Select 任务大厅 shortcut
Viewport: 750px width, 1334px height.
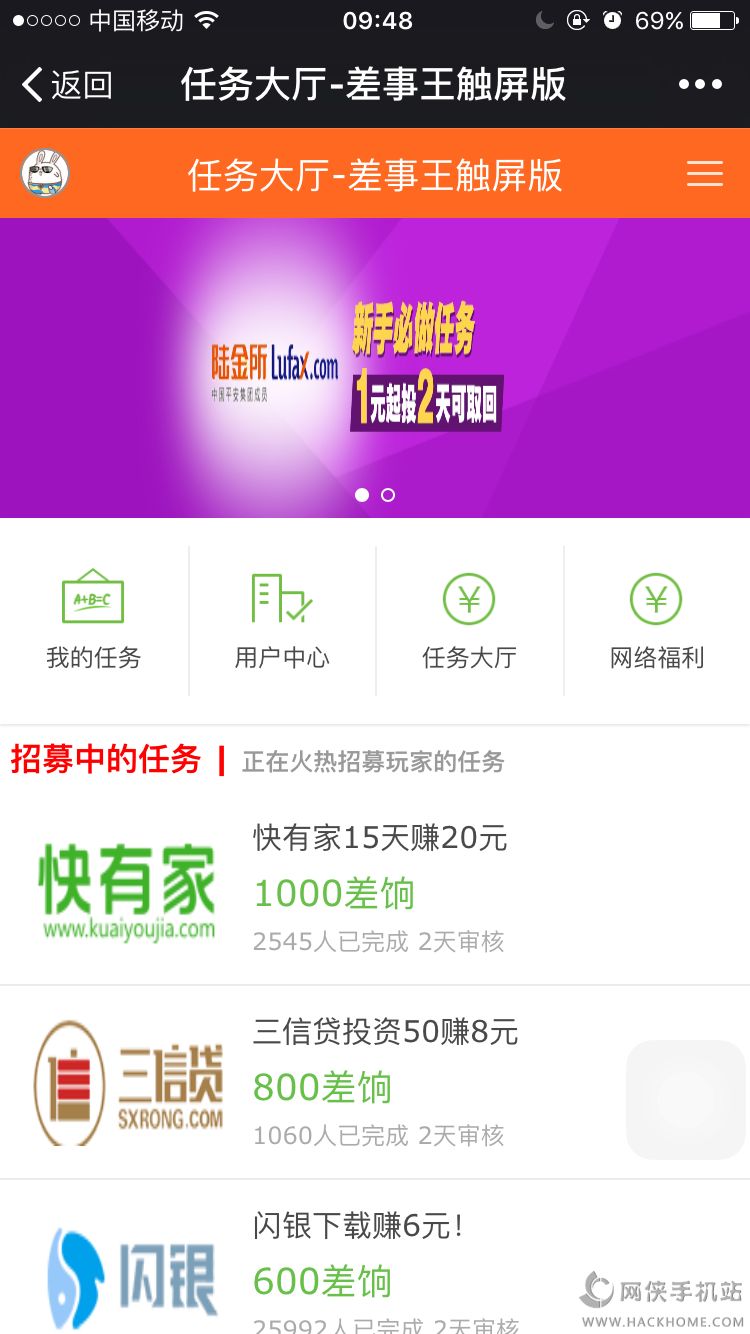(469, 620)
